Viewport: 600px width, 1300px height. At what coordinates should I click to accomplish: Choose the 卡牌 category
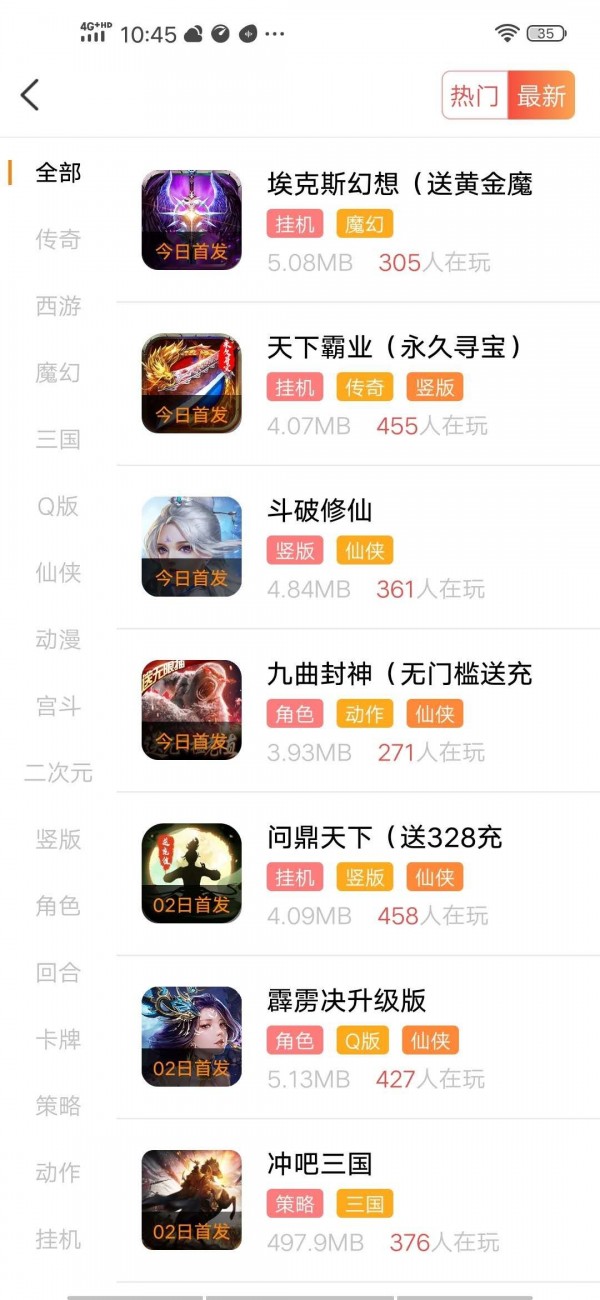tap(58, 1040)
